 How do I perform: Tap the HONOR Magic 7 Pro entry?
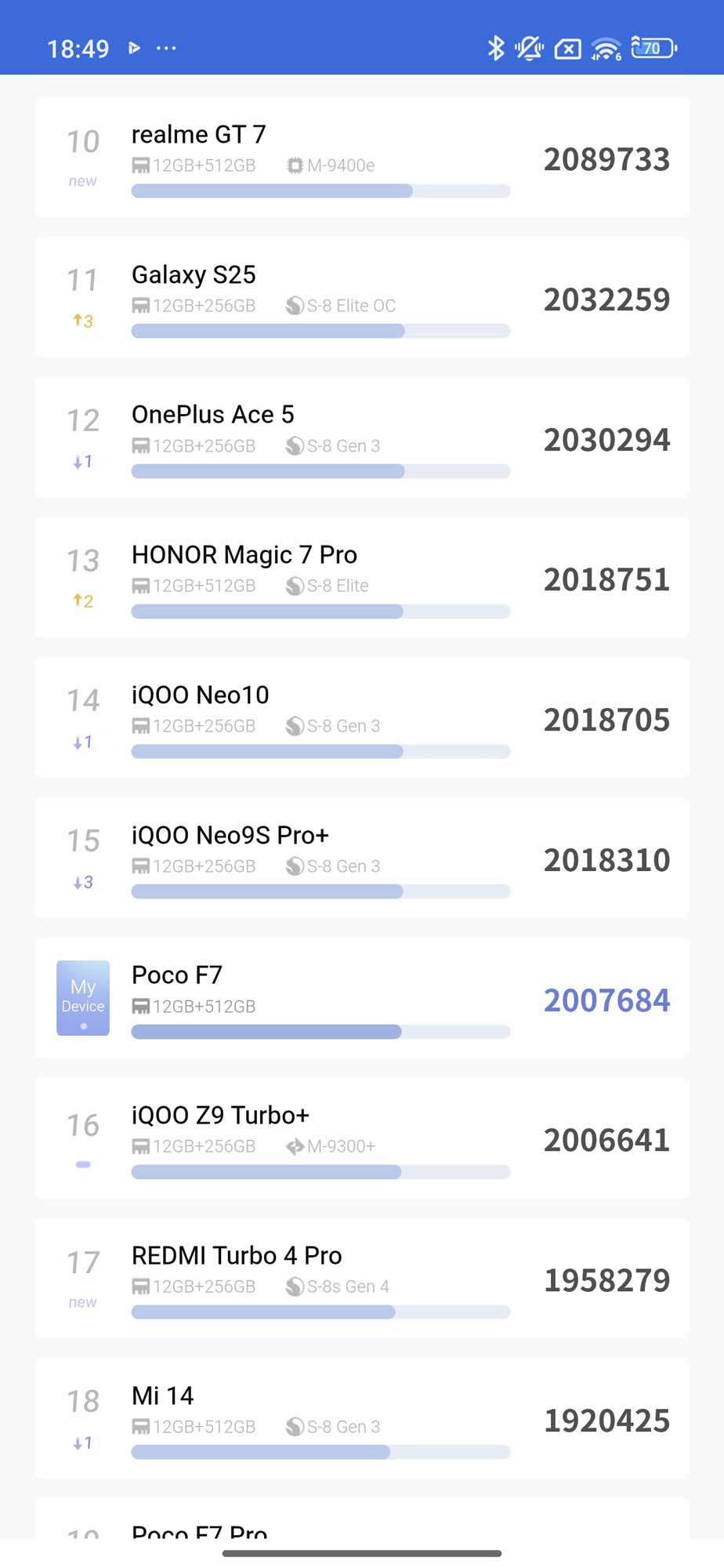coord(362,578)
